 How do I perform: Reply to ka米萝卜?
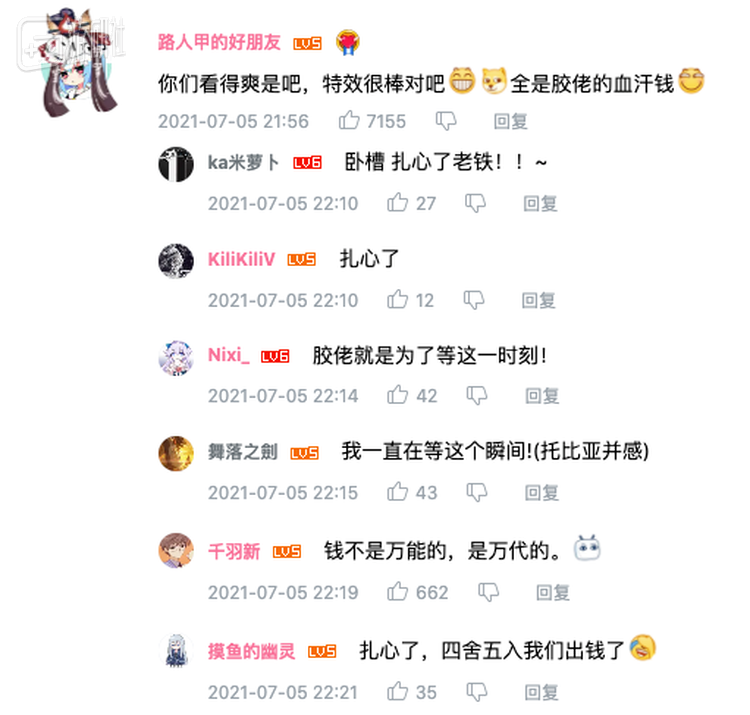click(541, 203)
